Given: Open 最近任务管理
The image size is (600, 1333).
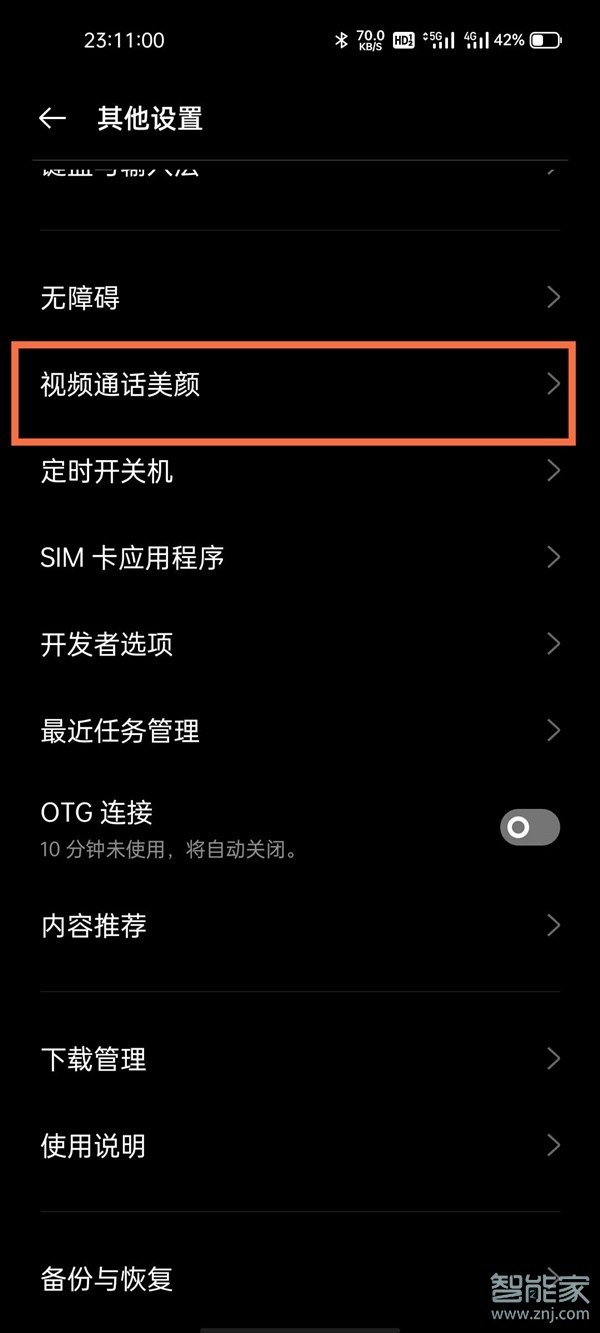Looking at the screenshot, I should tap(299, 732).
